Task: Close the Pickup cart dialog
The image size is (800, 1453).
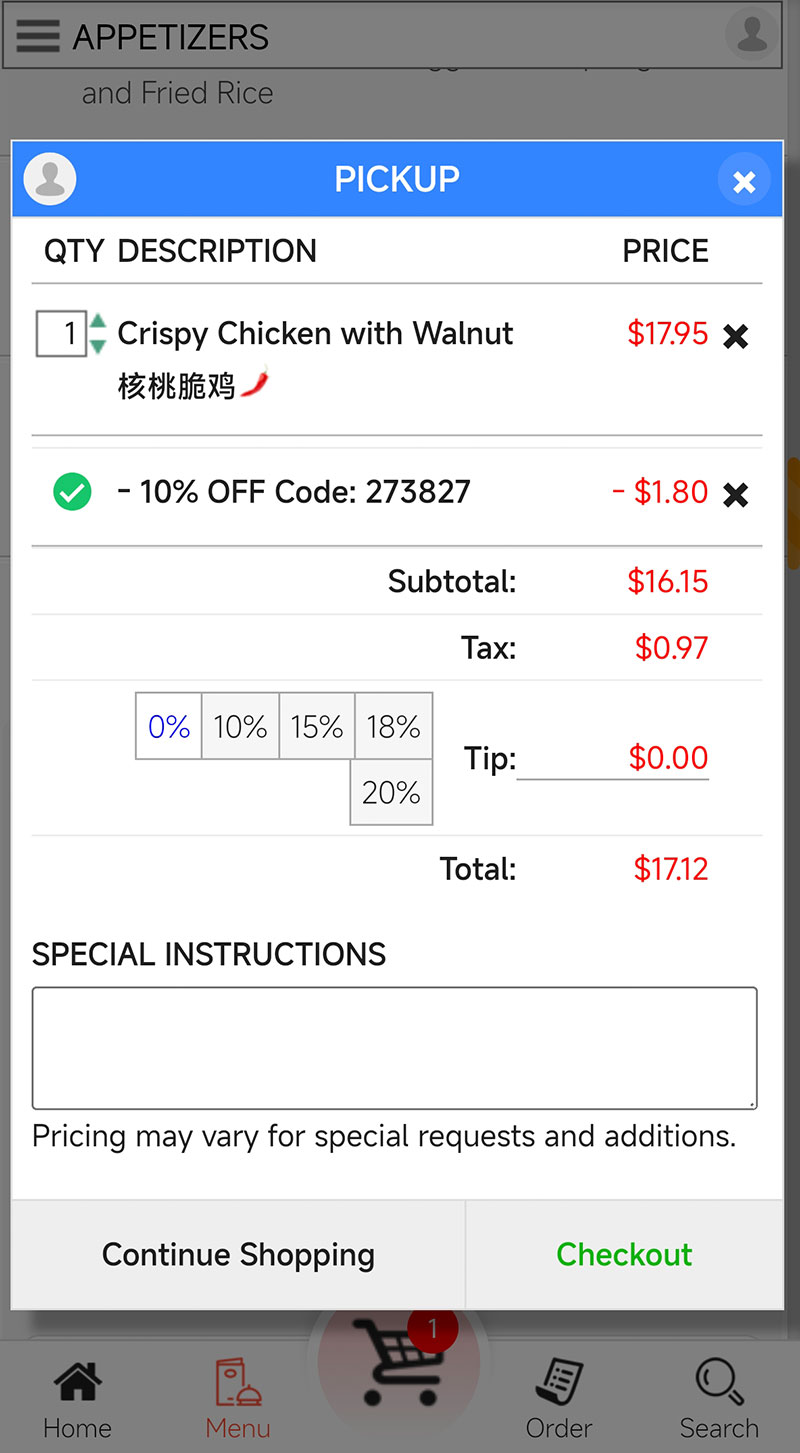Action: (743, 181)
